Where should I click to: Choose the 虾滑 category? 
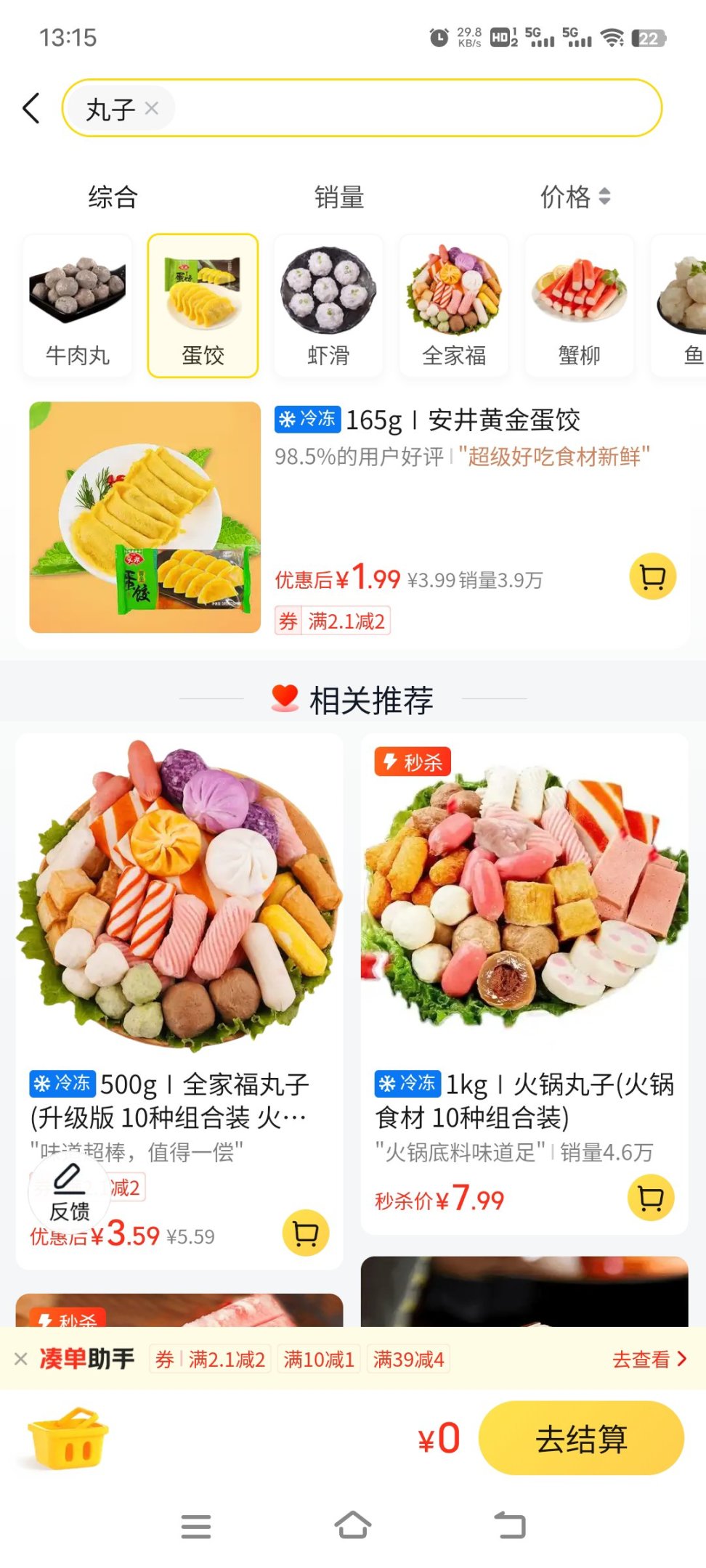(328, 306)
